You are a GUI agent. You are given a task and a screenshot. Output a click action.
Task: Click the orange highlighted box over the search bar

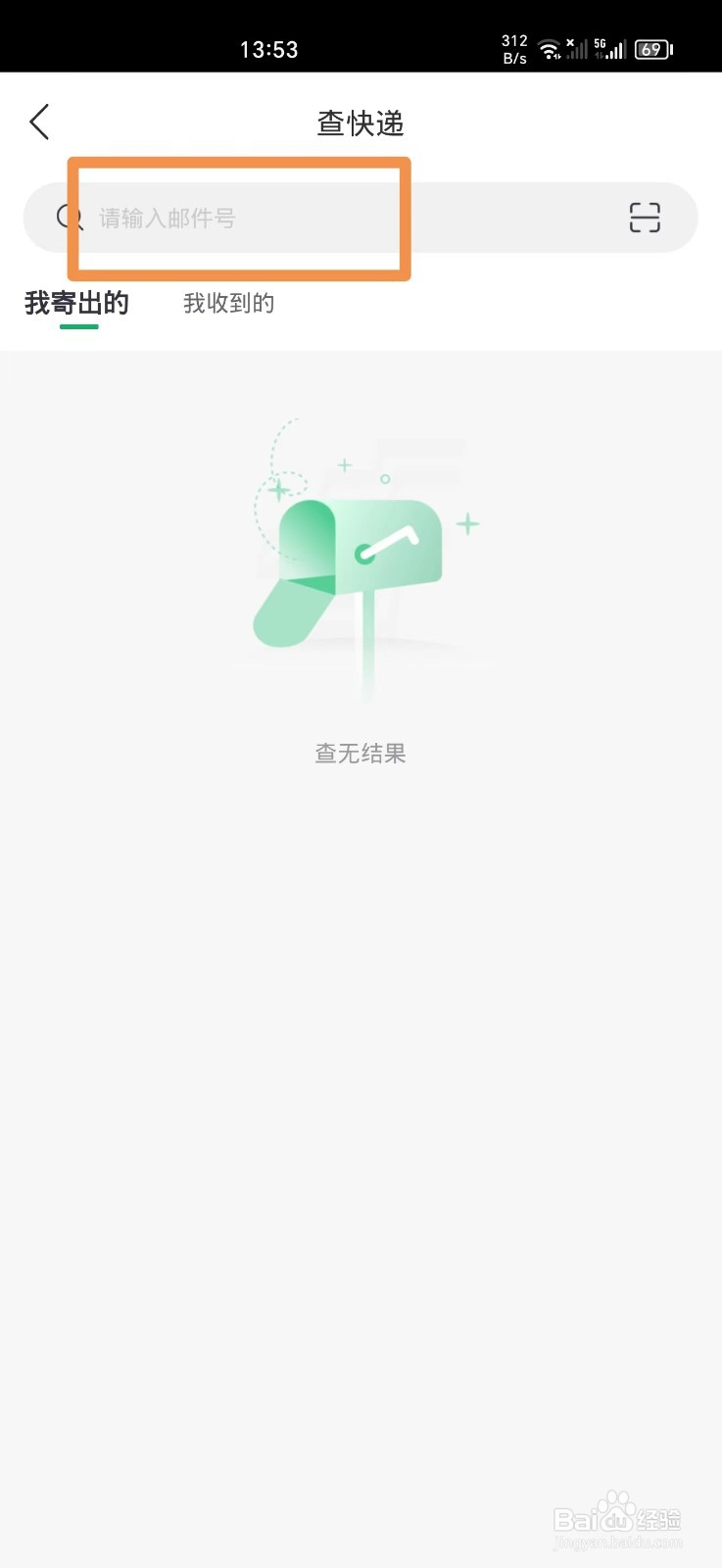[x=240, y=218]
